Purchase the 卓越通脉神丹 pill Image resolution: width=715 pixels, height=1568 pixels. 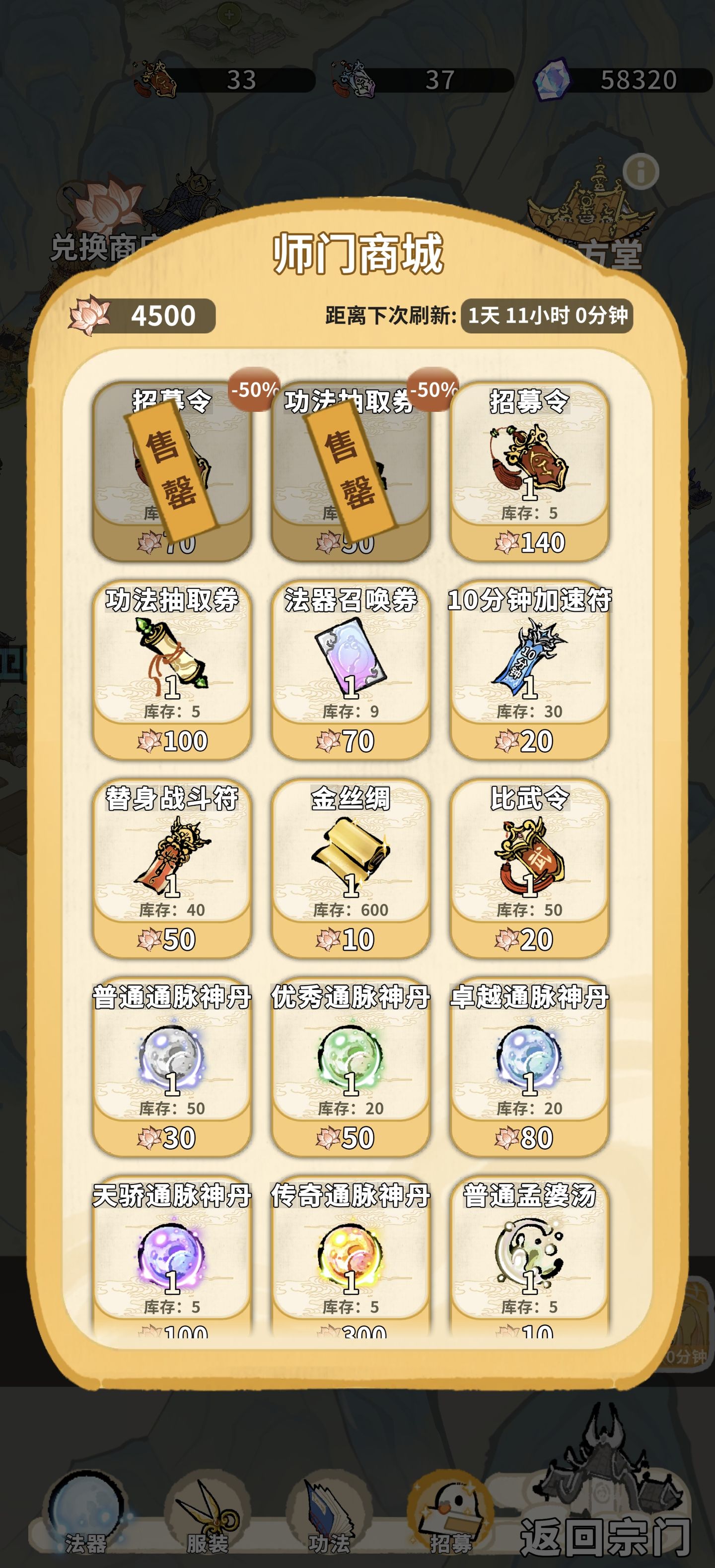[529, 1066]
